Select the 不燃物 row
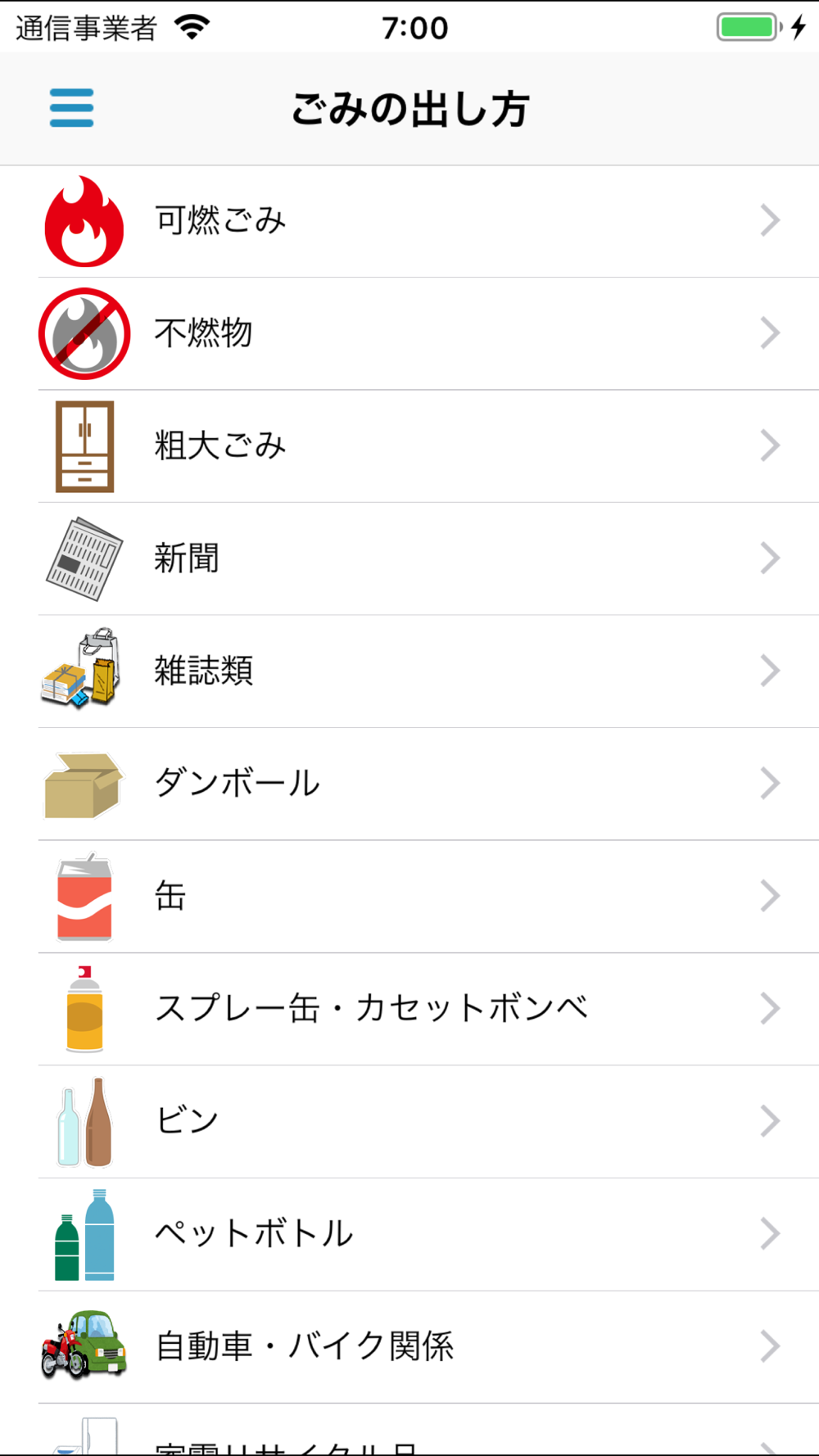Image resolution: width=819 pixels, height=1456 pixels. tap(409, 334)
